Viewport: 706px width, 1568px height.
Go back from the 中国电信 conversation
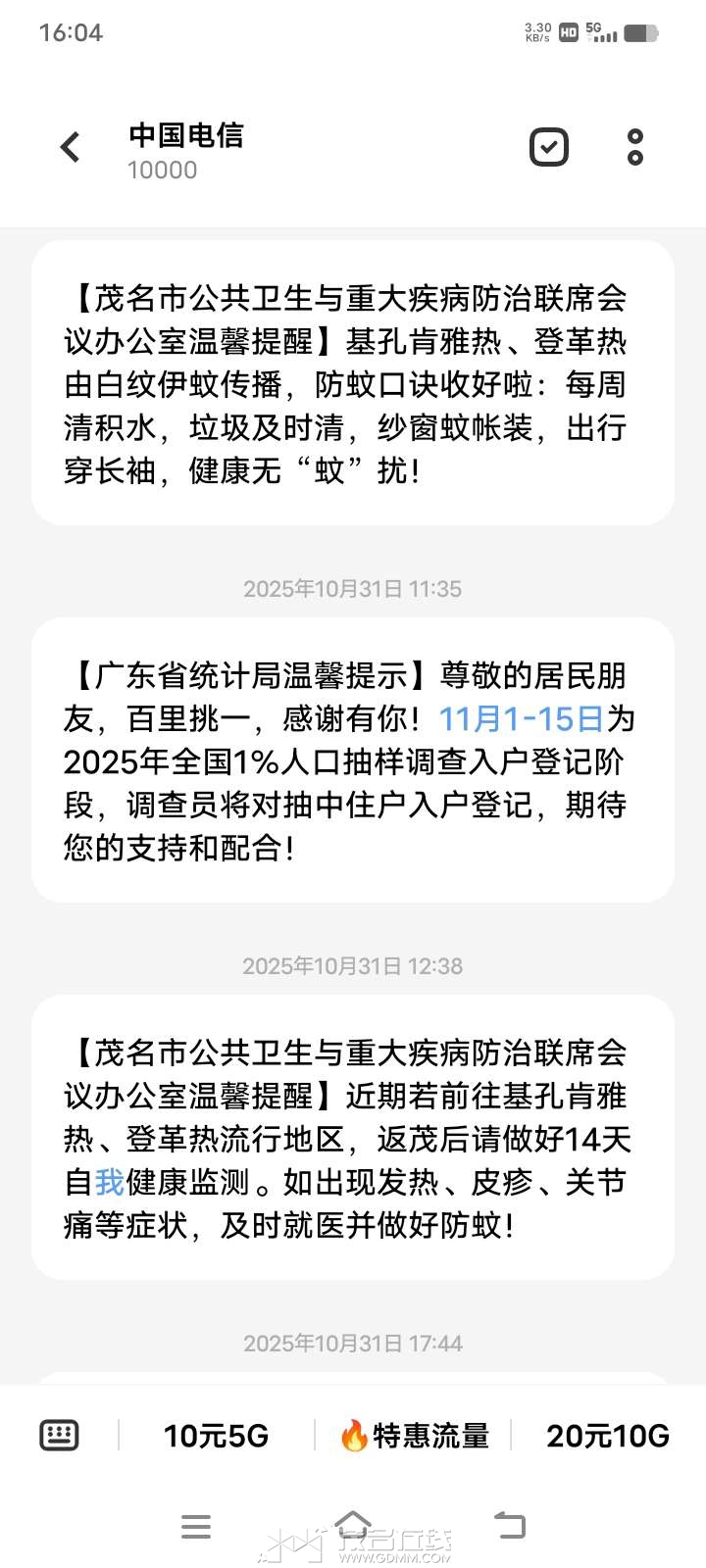click(70, 148)
